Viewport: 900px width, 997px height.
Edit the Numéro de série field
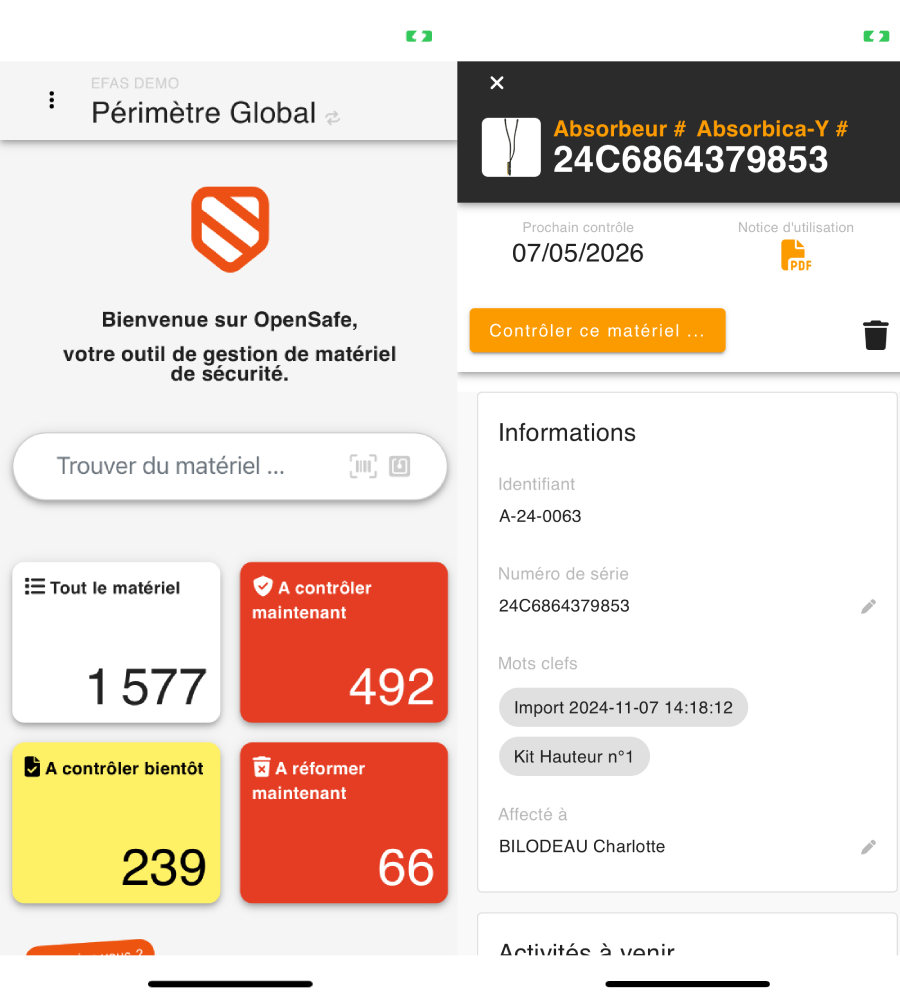click(x=868, y=606)
